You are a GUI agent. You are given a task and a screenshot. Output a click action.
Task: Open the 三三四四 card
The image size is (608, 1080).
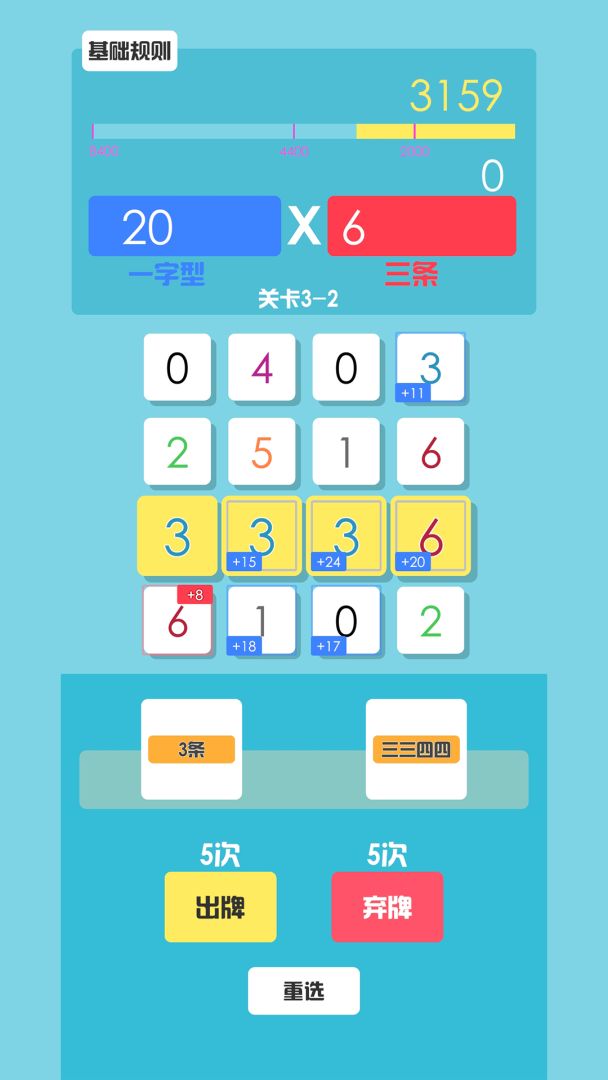416,749
